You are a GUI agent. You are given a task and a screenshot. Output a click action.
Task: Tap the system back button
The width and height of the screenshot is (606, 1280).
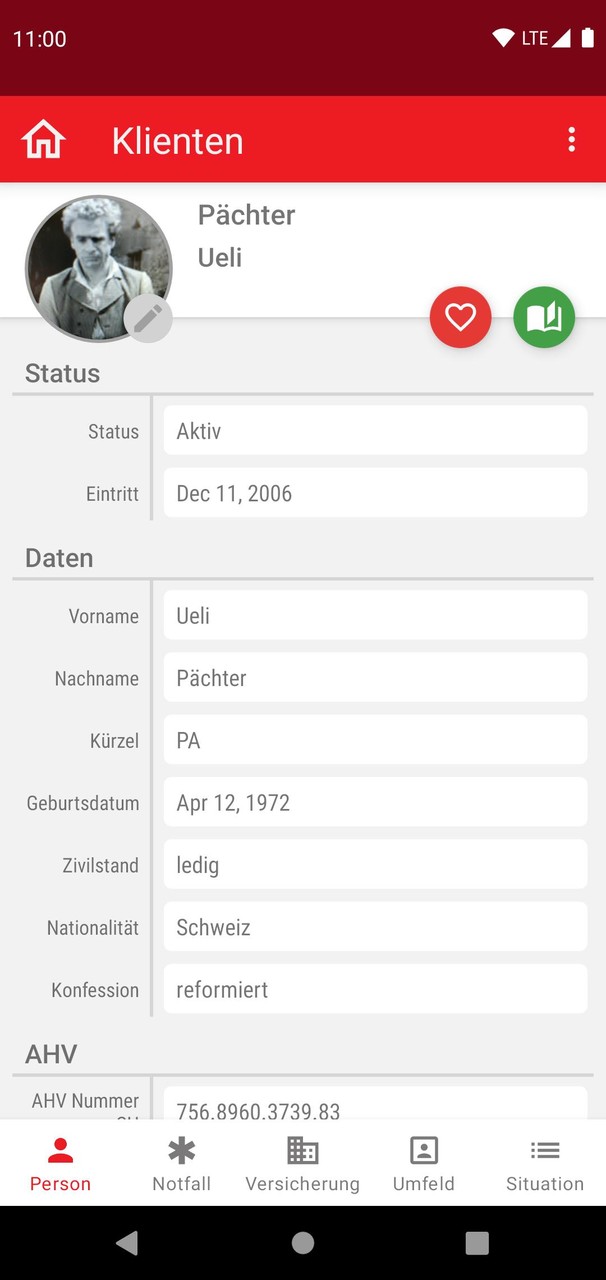(x=127, y=1243)
